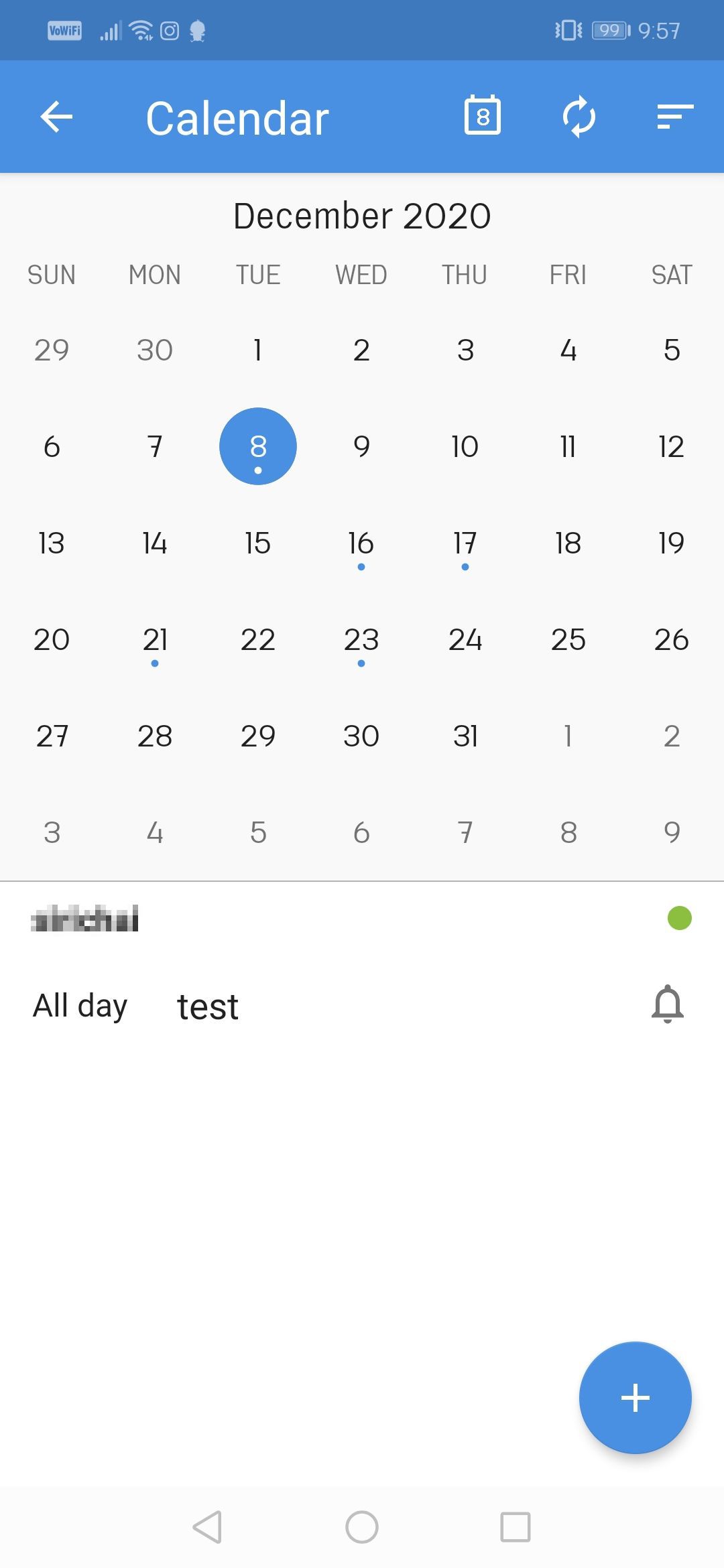Open the filter menu icon

674,117
